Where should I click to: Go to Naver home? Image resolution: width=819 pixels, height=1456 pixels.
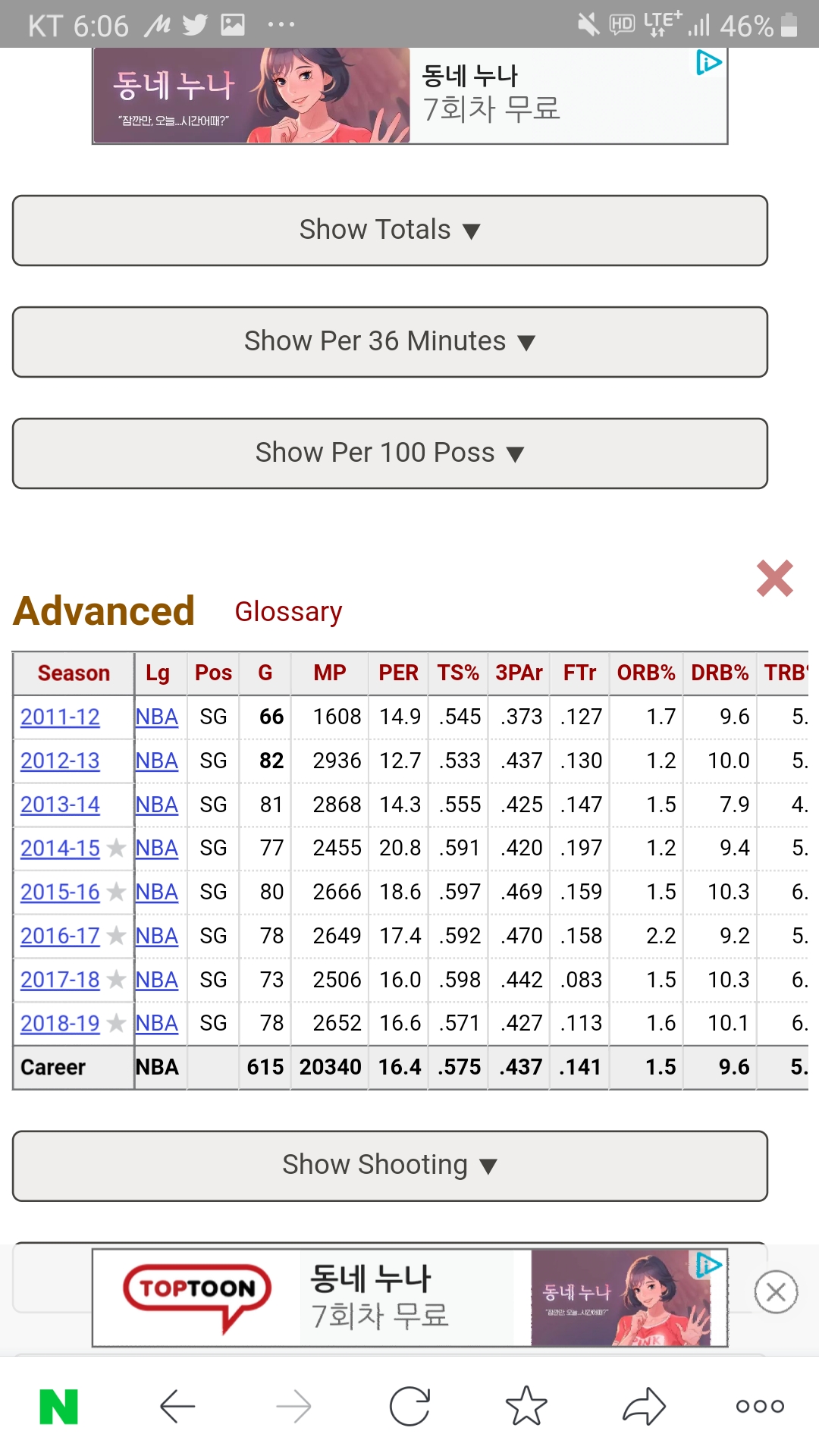tap(58, 1407)
